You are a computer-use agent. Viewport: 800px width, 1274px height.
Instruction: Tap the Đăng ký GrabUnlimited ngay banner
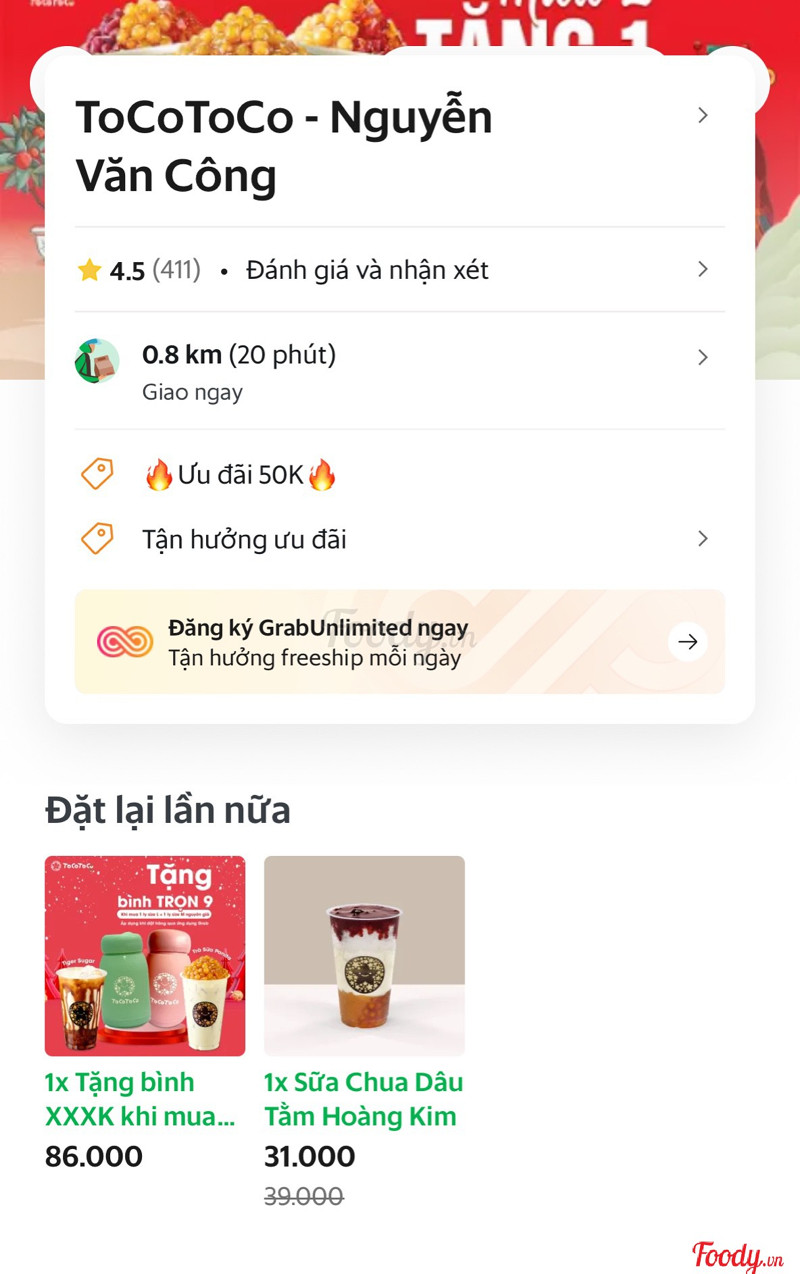[x=400, y=642]
